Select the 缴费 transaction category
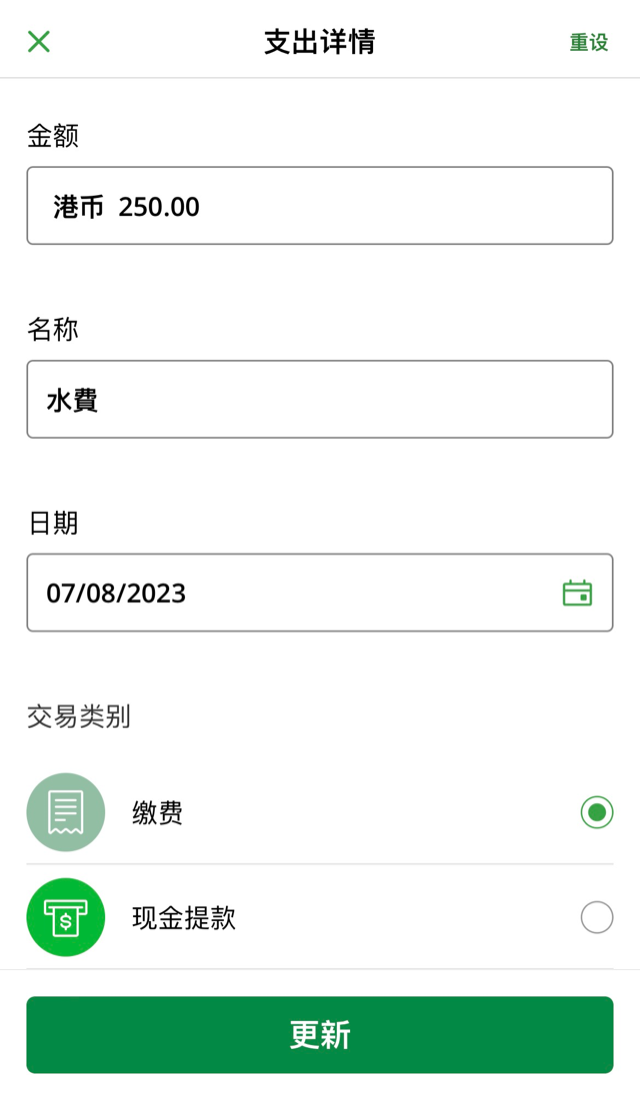The height and width of the screenshot is (1100, 640). 320,812
